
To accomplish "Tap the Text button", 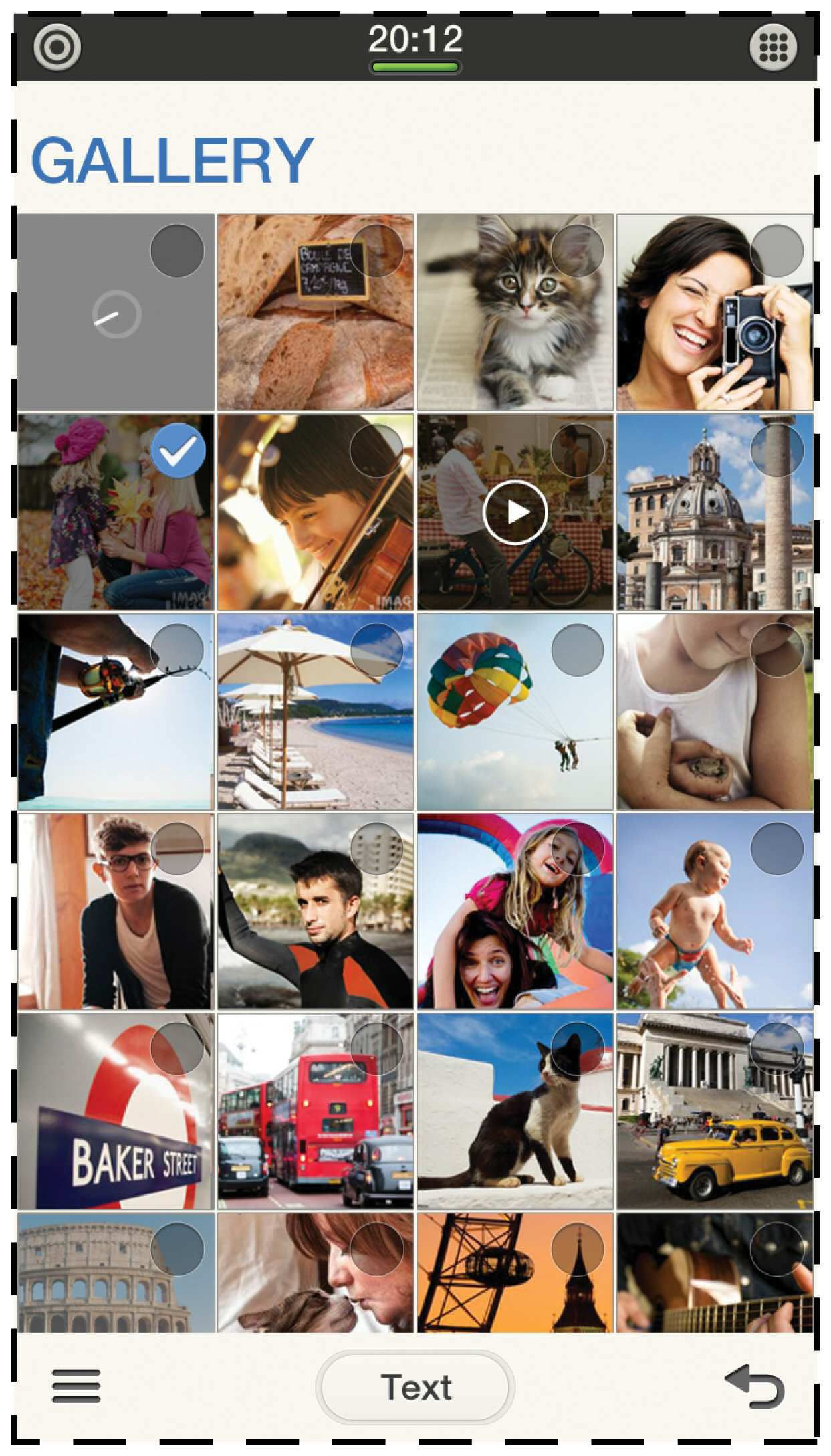I will [415, 1386].
